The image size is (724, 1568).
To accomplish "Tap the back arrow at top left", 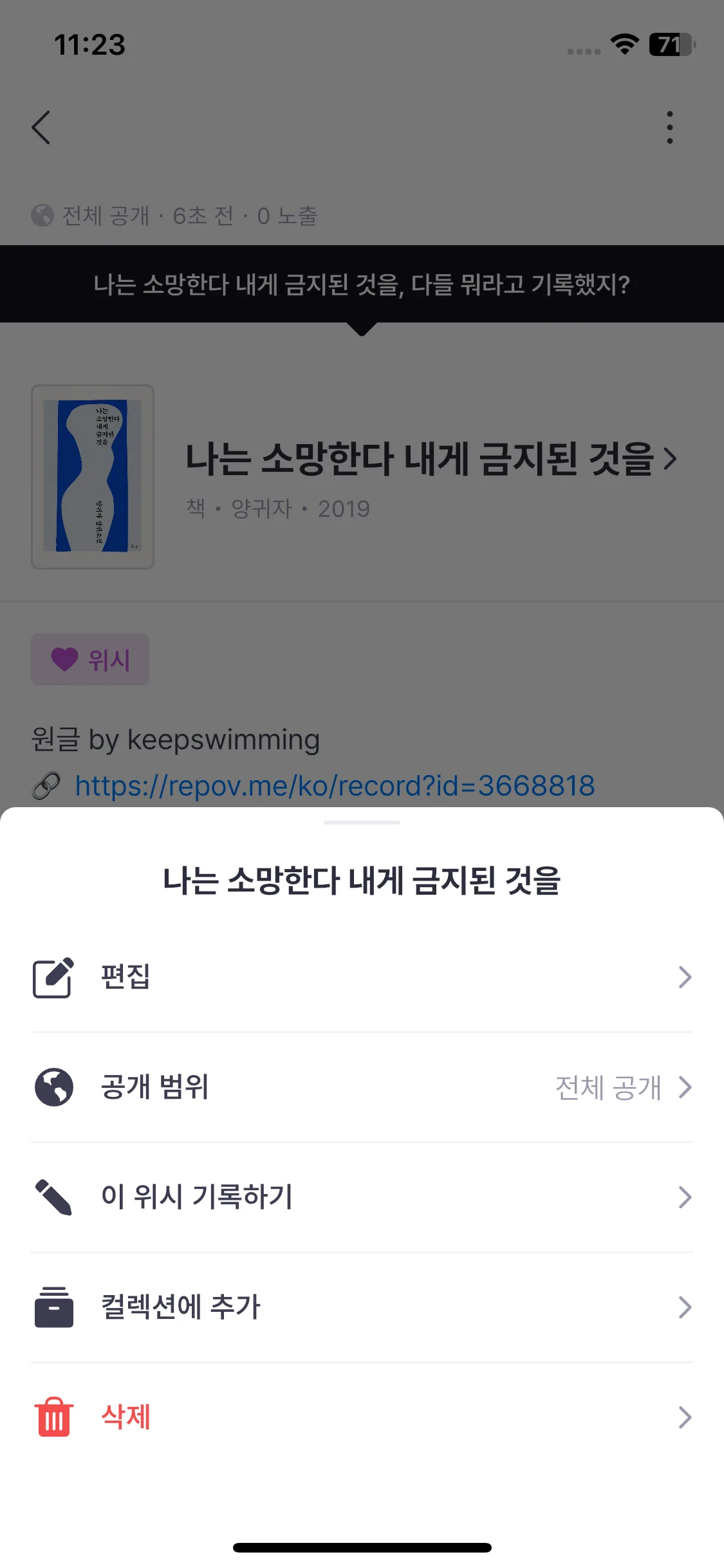I will (42, 127).
